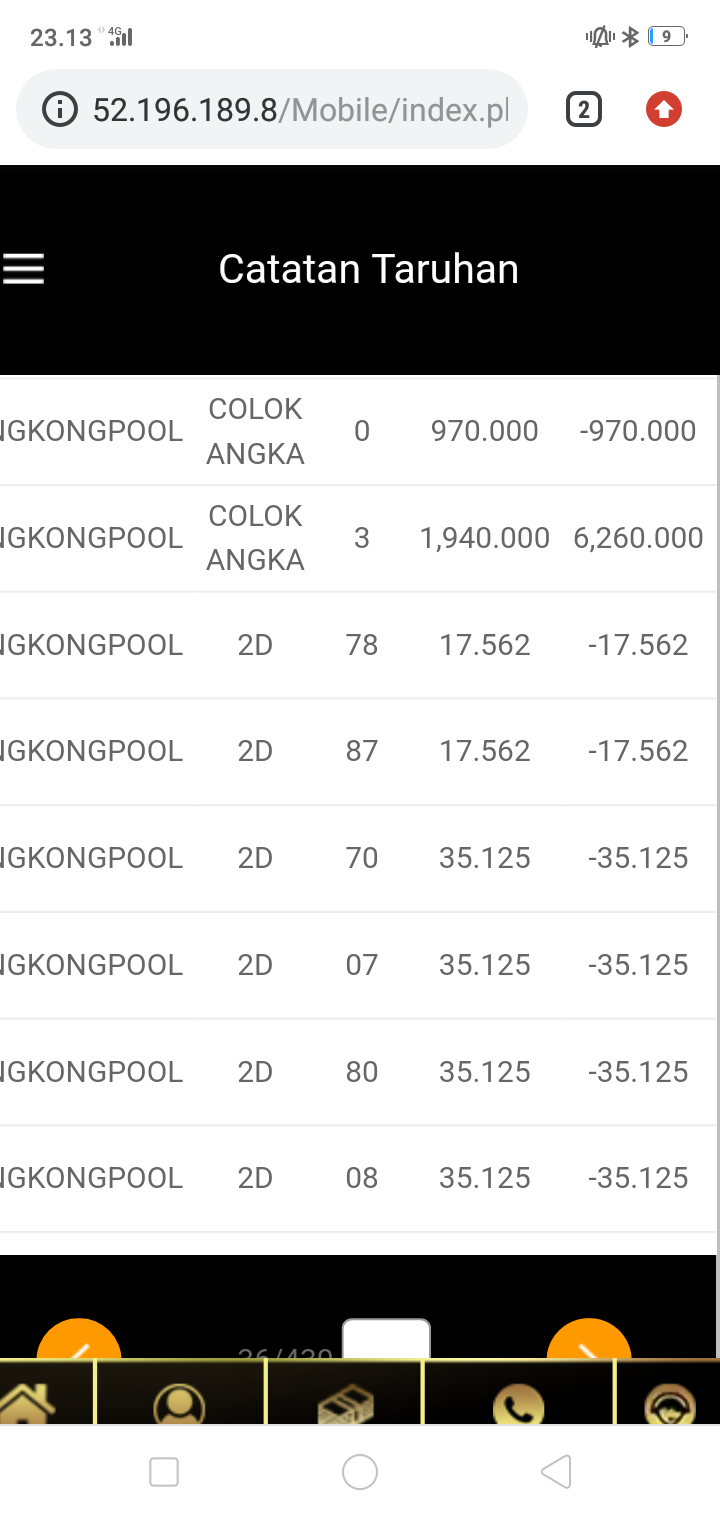Open the hamburger drawer menu
The width and height of the screenshot is (720, 1520).
(x=23, y=269)
